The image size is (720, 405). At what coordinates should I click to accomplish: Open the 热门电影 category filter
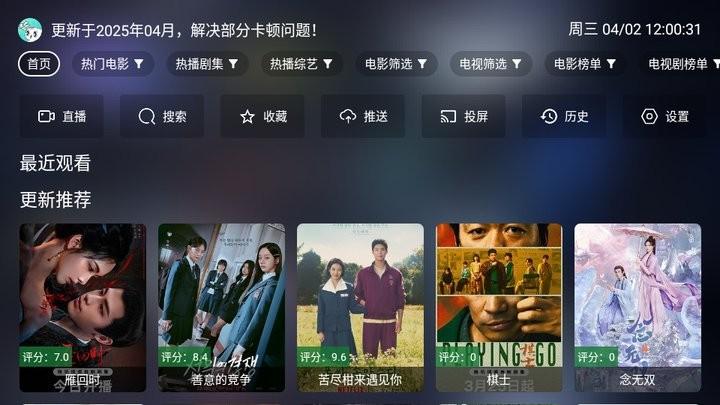112,64
